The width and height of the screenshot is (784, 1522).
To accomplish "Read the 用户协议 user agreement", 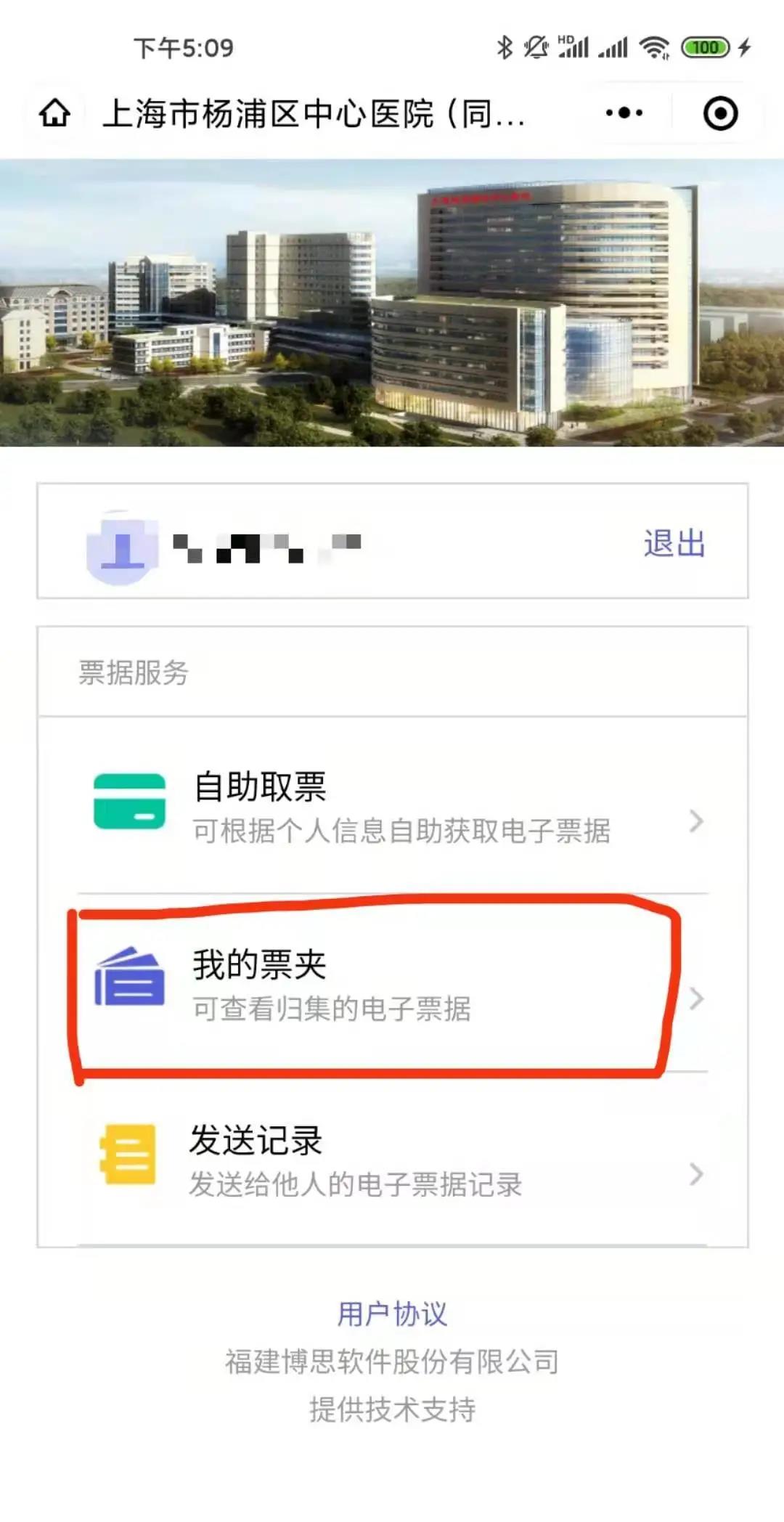I will (392, 1314).
